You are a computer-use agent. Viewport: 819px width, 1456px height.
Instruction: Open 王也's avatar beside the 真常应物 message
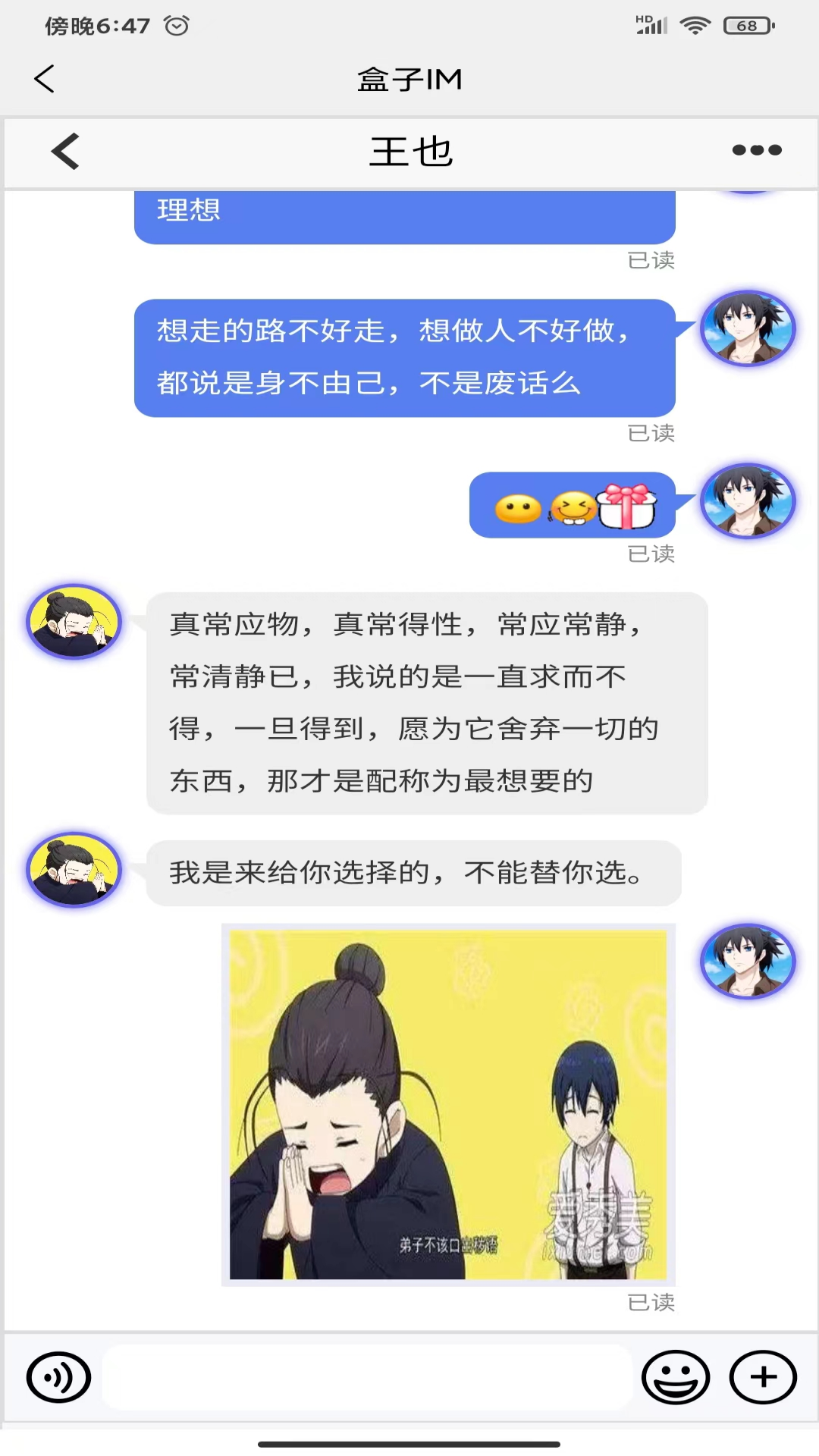coord(74,622)
